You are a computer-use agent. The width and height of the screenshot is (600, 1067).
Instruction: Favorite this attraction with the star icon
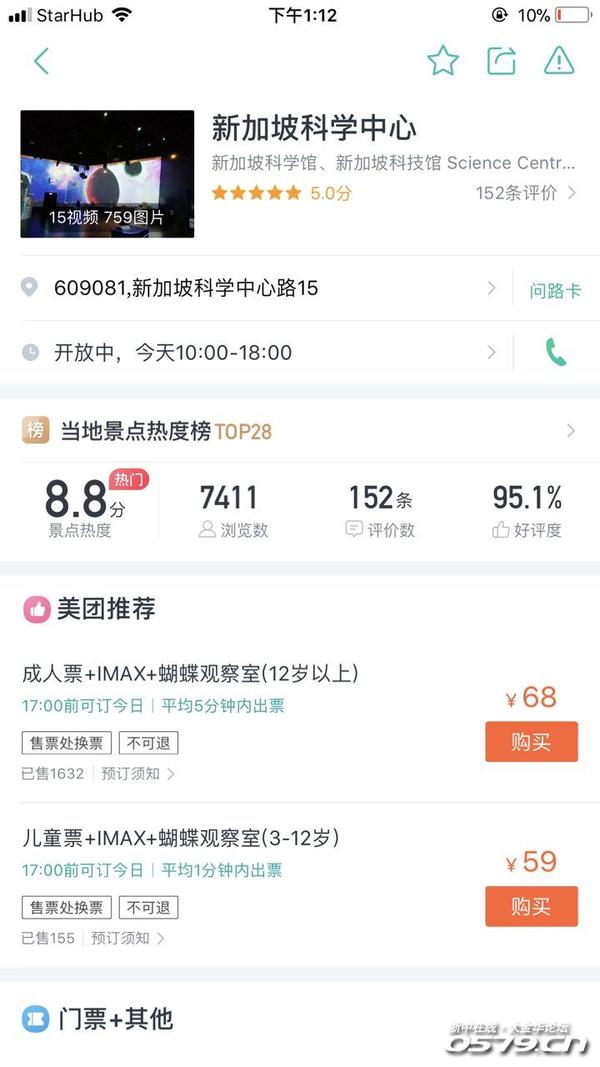coord(443,61)
